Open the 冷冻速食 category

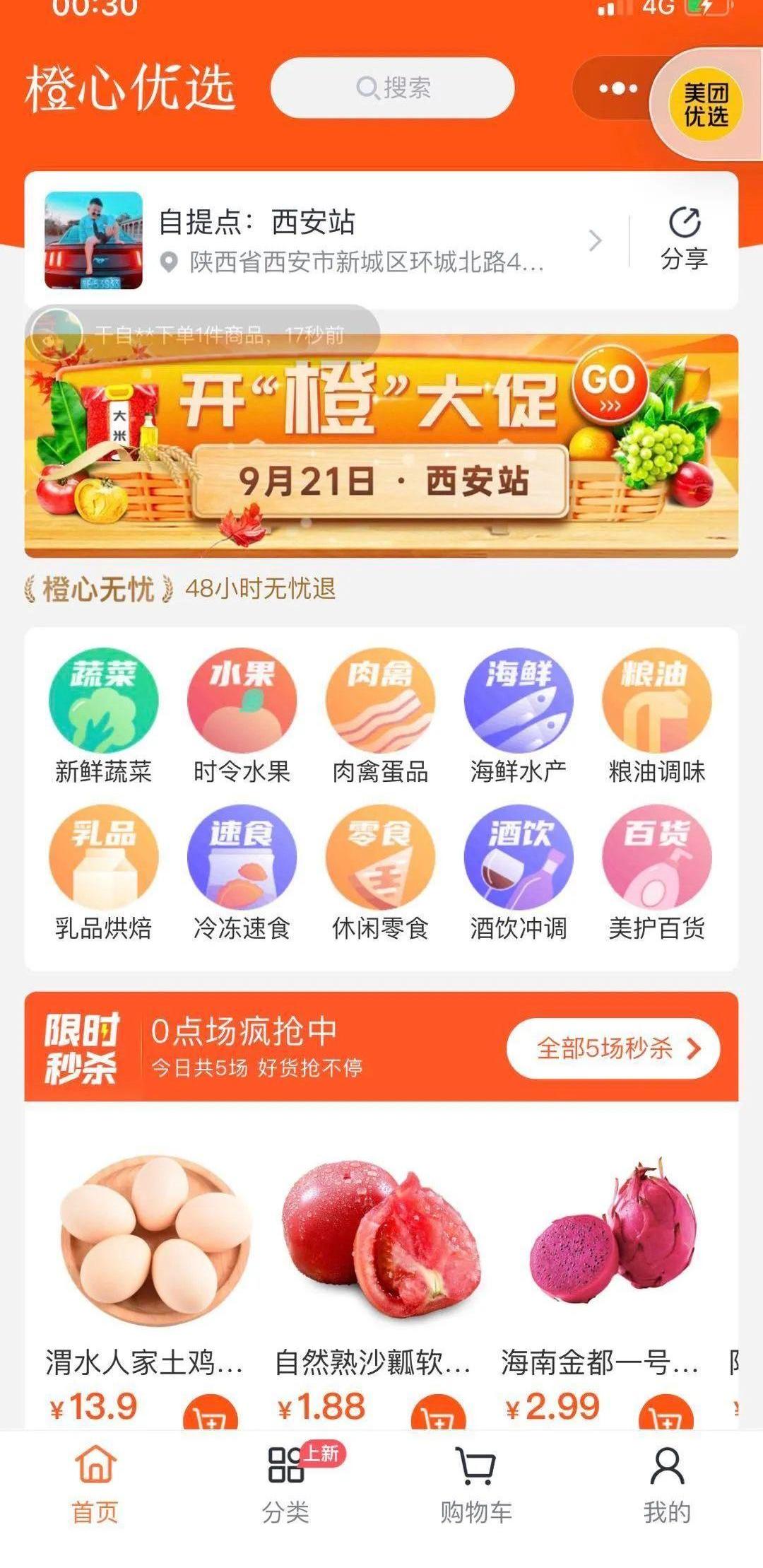click(x=242, y=872)
